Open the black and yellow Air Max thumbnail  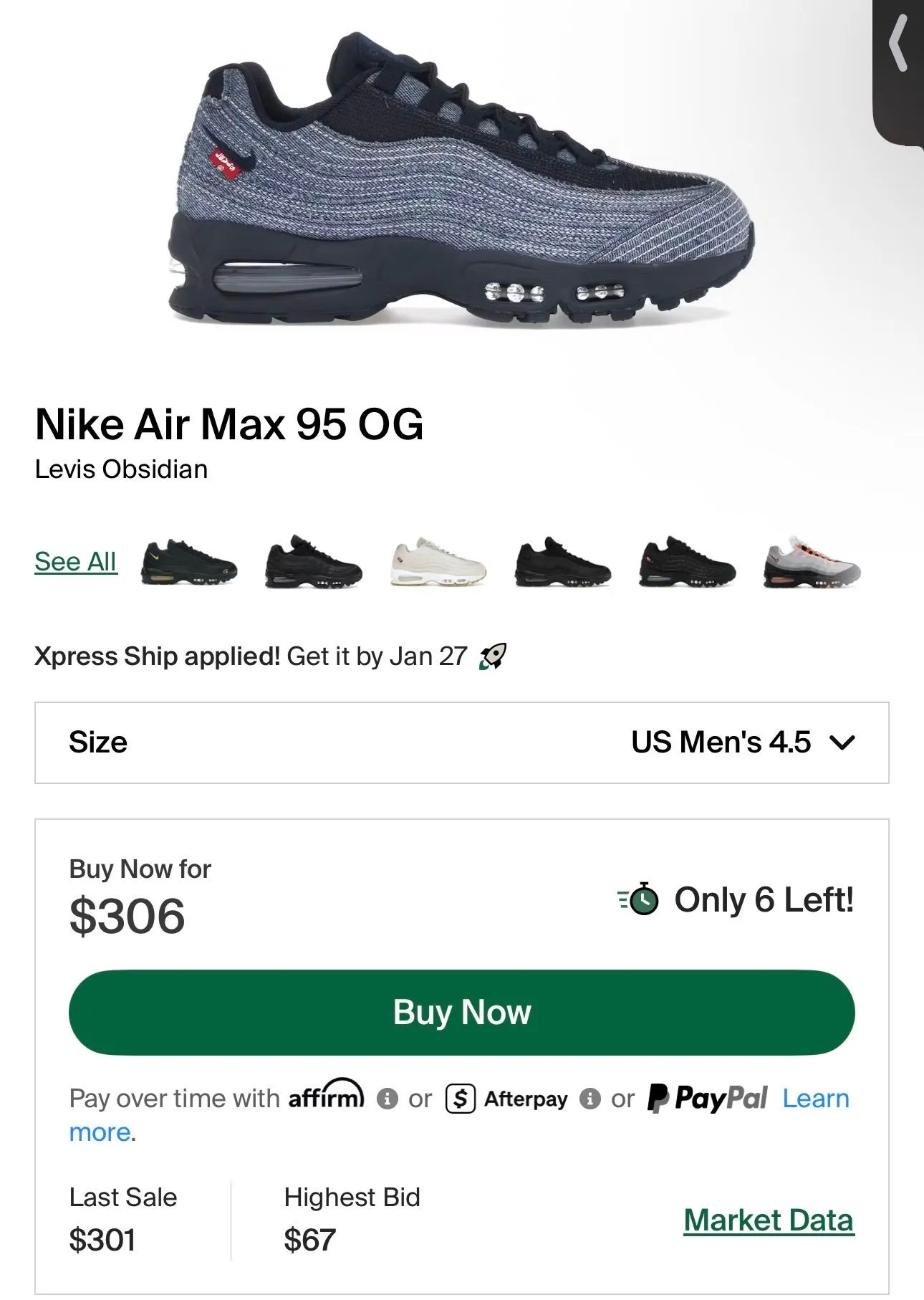[x=188, y=563]
